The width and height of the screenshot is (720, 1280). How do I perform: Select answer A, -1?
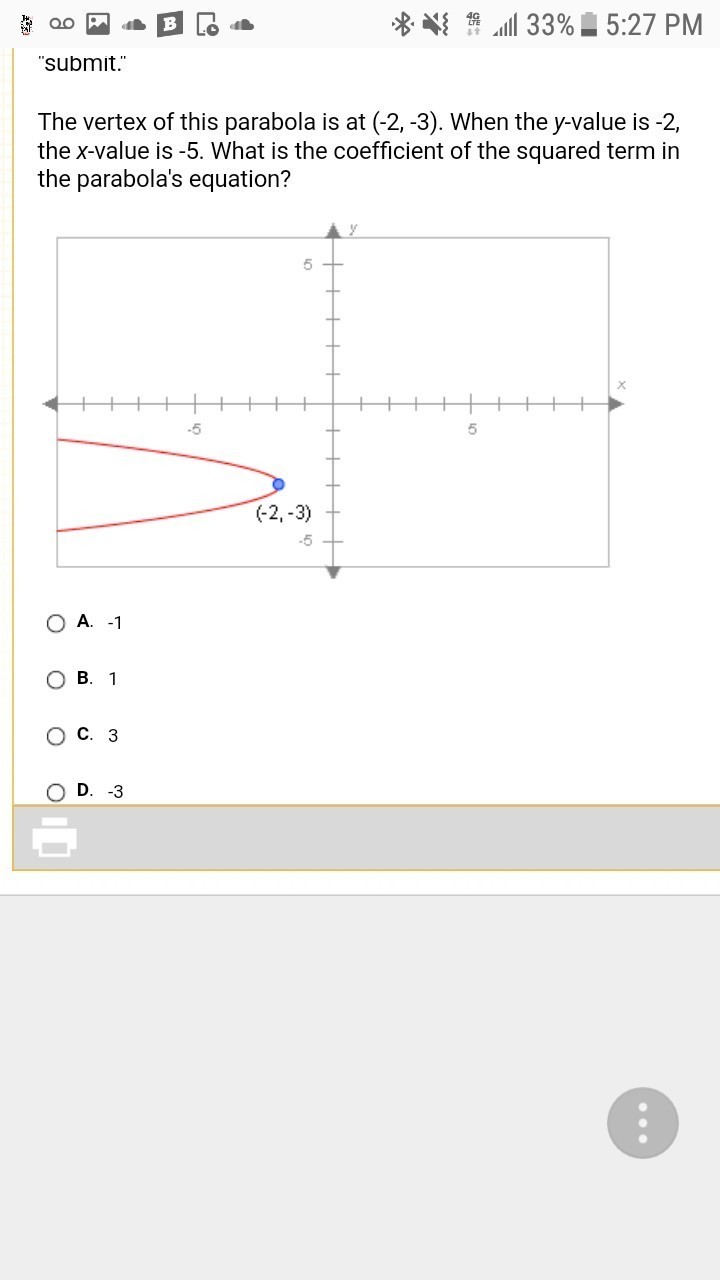click(56, 623)
